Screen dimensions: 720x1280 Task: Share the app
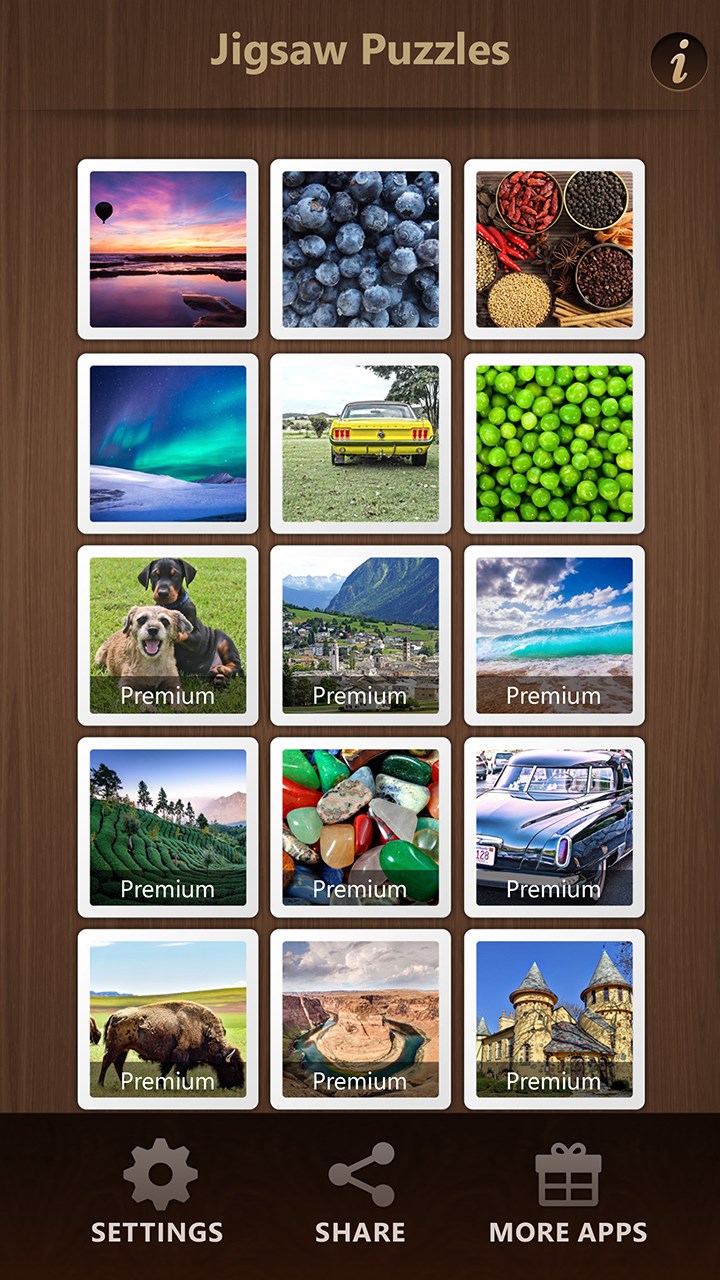tap(360, 1193)
